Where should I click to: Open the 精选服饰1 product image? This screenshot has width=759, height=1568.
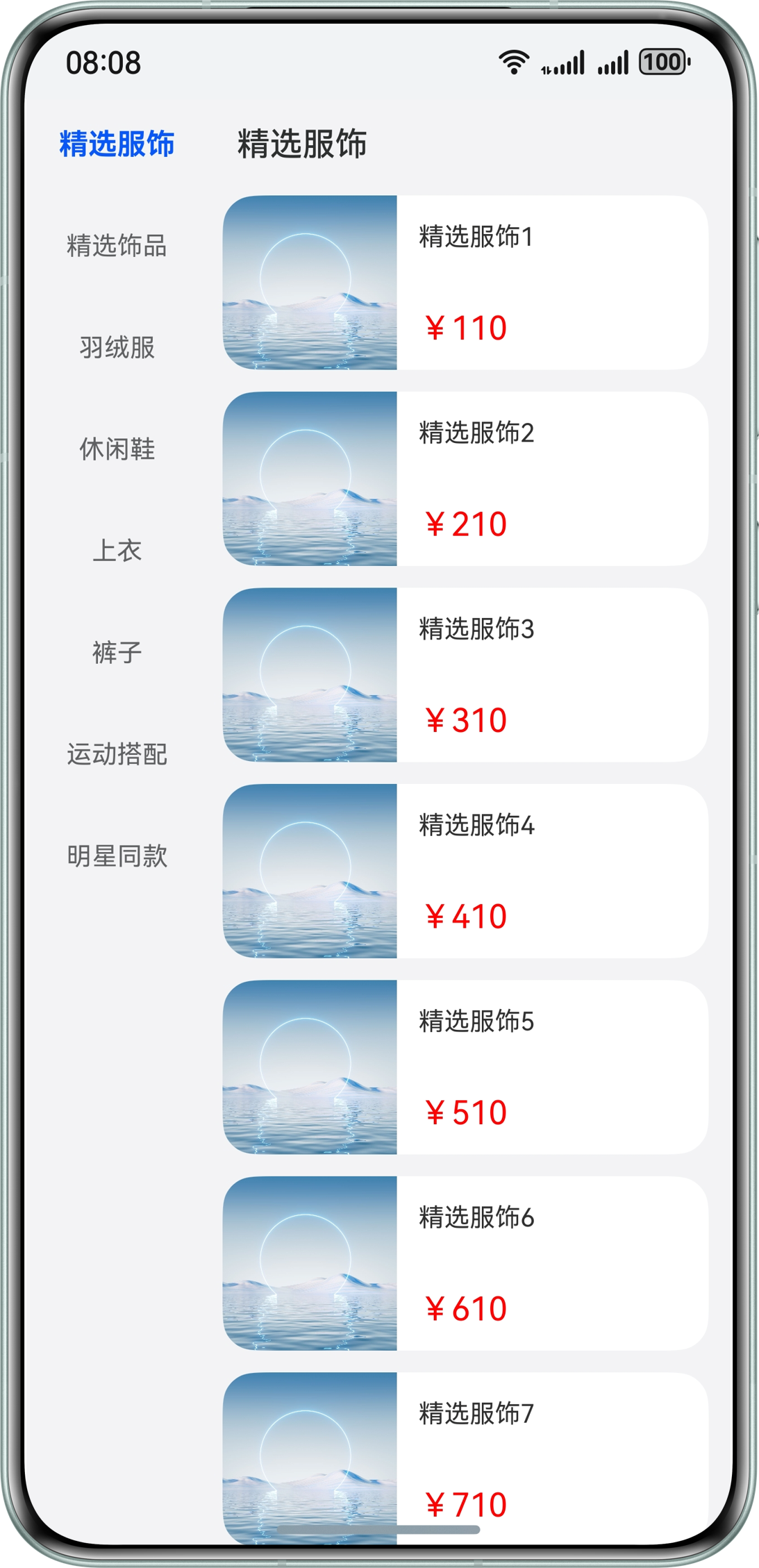tap(310, 280)
